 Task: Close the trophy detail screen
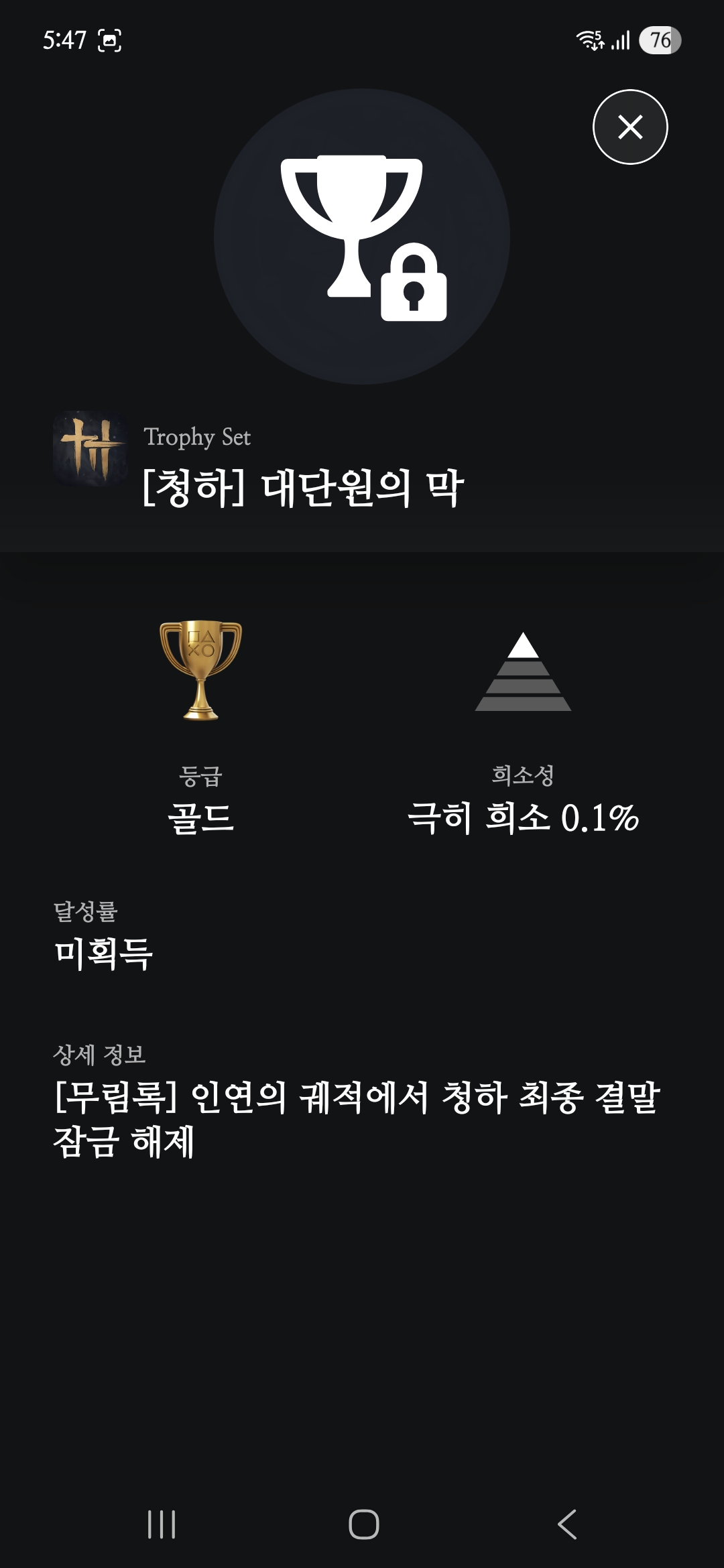[629, 127]
